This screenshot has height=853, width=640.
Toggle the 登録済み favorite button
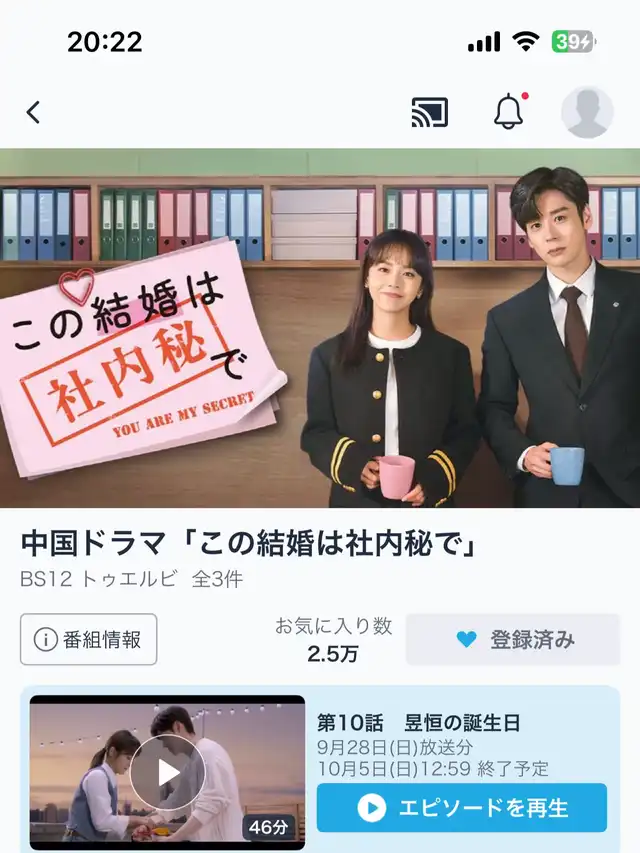tap(513, 640)
